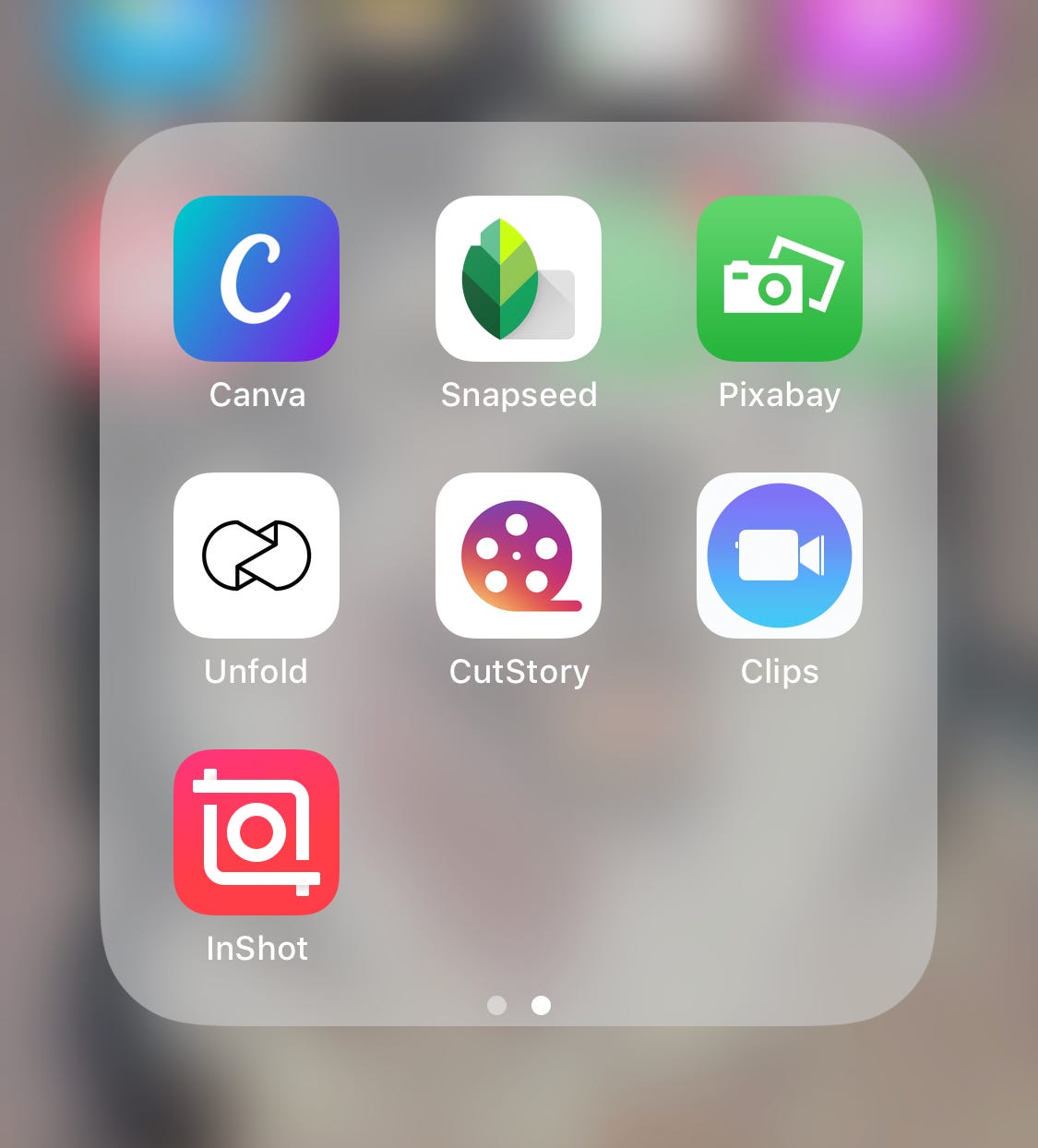Launch the Unfold app
This screenshot has height=1148, width=1038.
(x=257, y=555)
